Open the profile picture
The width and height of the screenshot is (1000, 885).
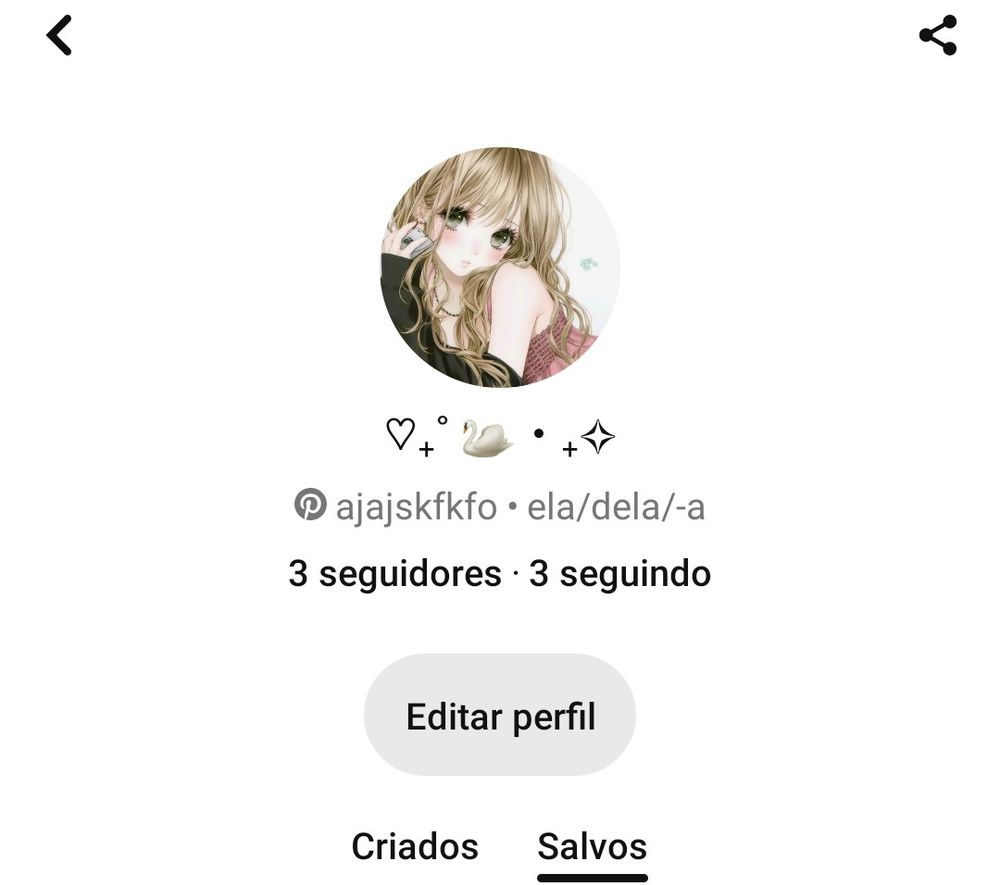[500, 268]
